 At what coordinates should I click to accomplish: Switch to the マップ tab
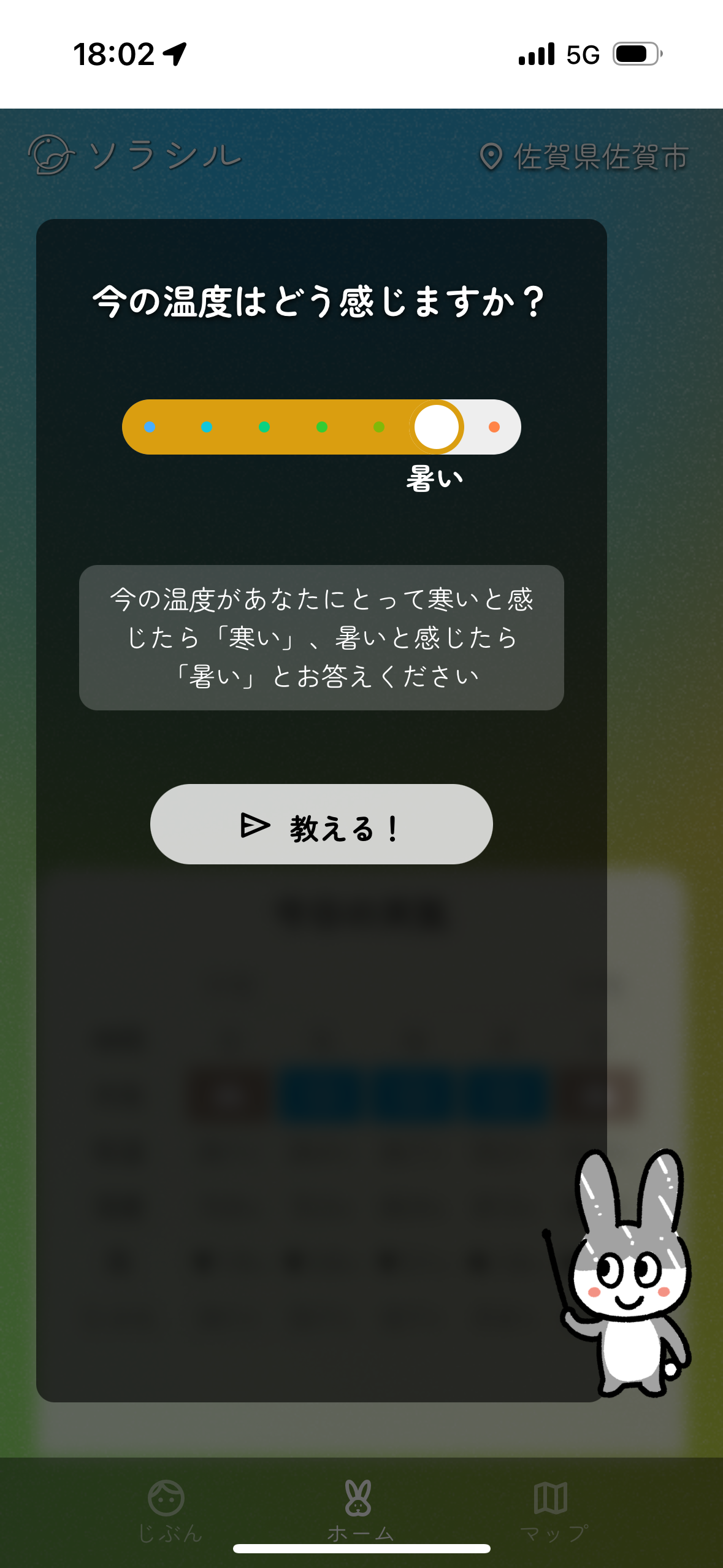click(x=552, y=1509)
